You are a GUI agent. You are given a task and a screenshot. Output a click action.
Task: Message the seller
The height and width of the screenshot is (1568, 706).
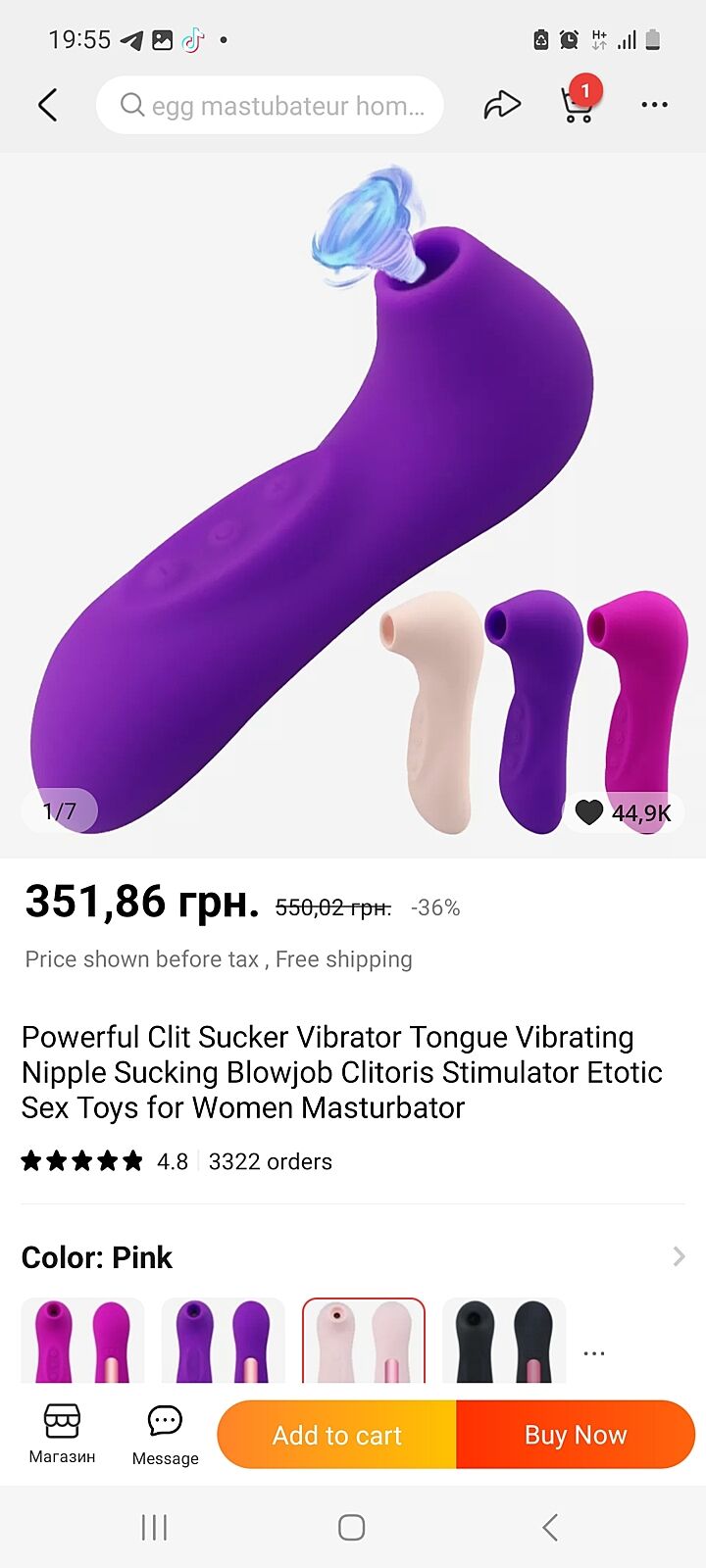pyautogui.click(x=165, y=1434)
